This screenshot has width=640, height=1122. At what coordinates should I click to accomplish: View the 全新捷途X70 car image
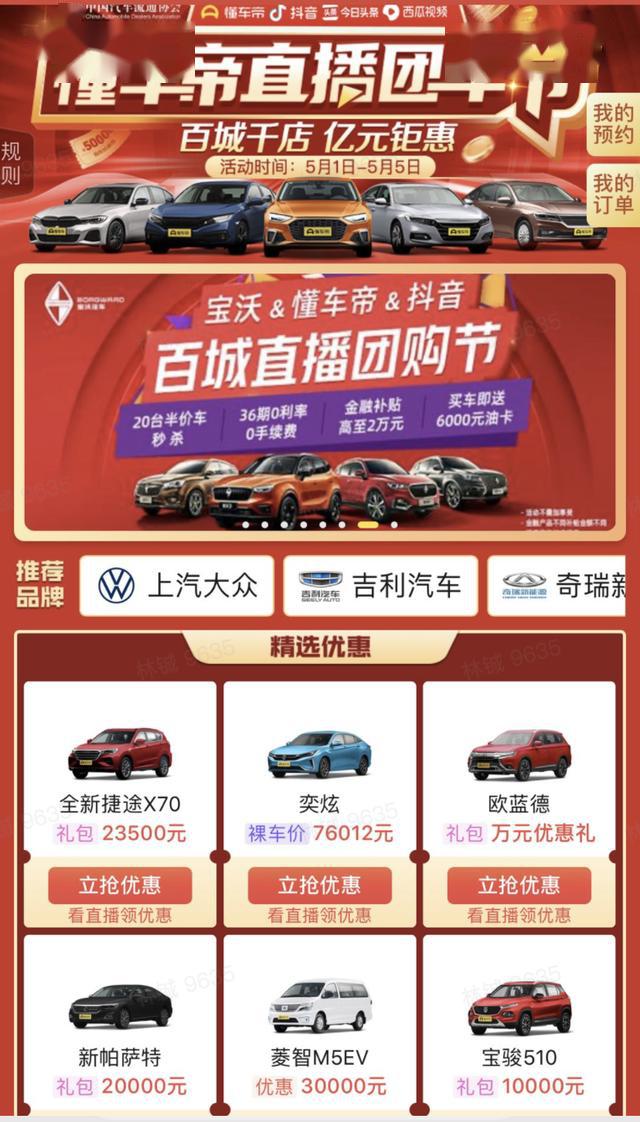[120, 752]
